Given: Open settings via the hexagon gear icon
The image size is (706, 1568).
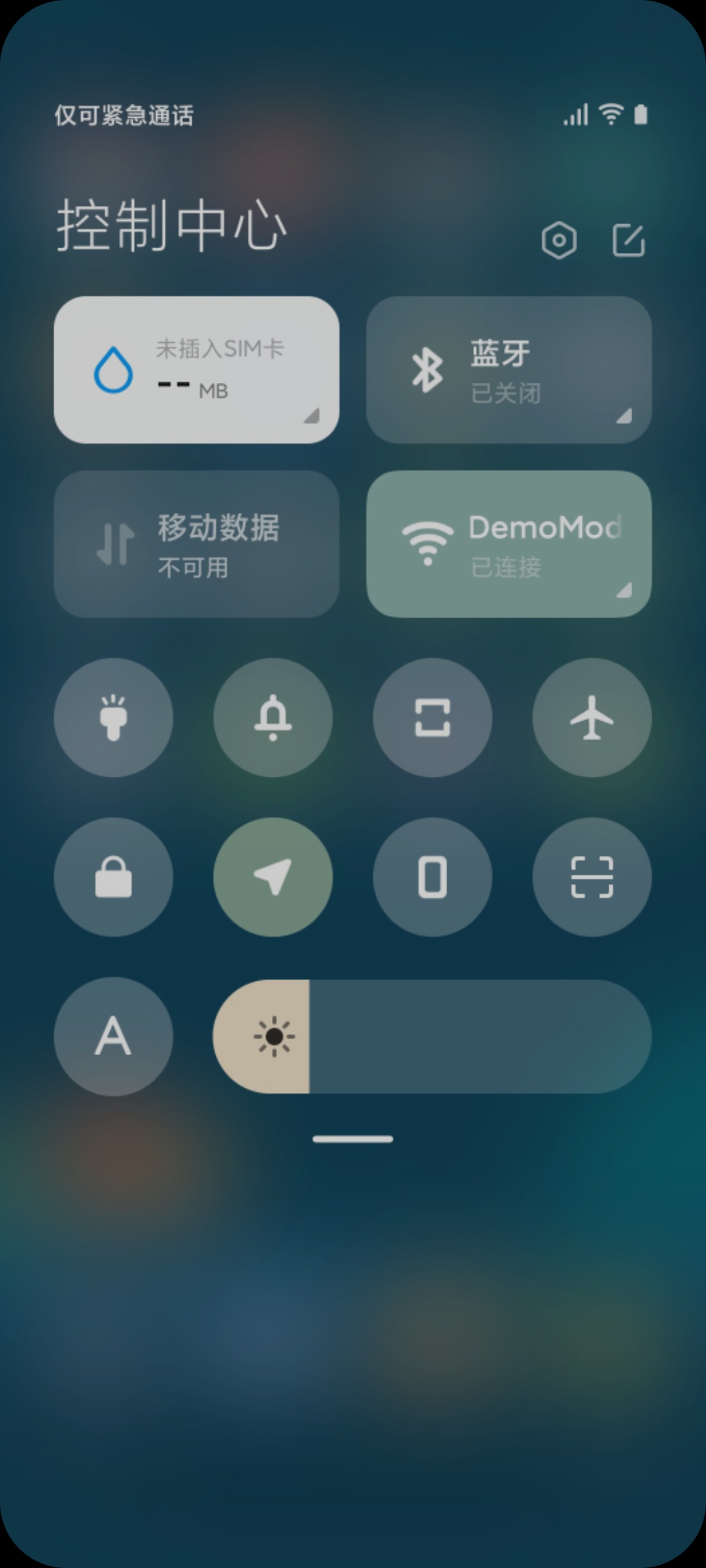Looking at the screenshot, I should coord(559,240).
